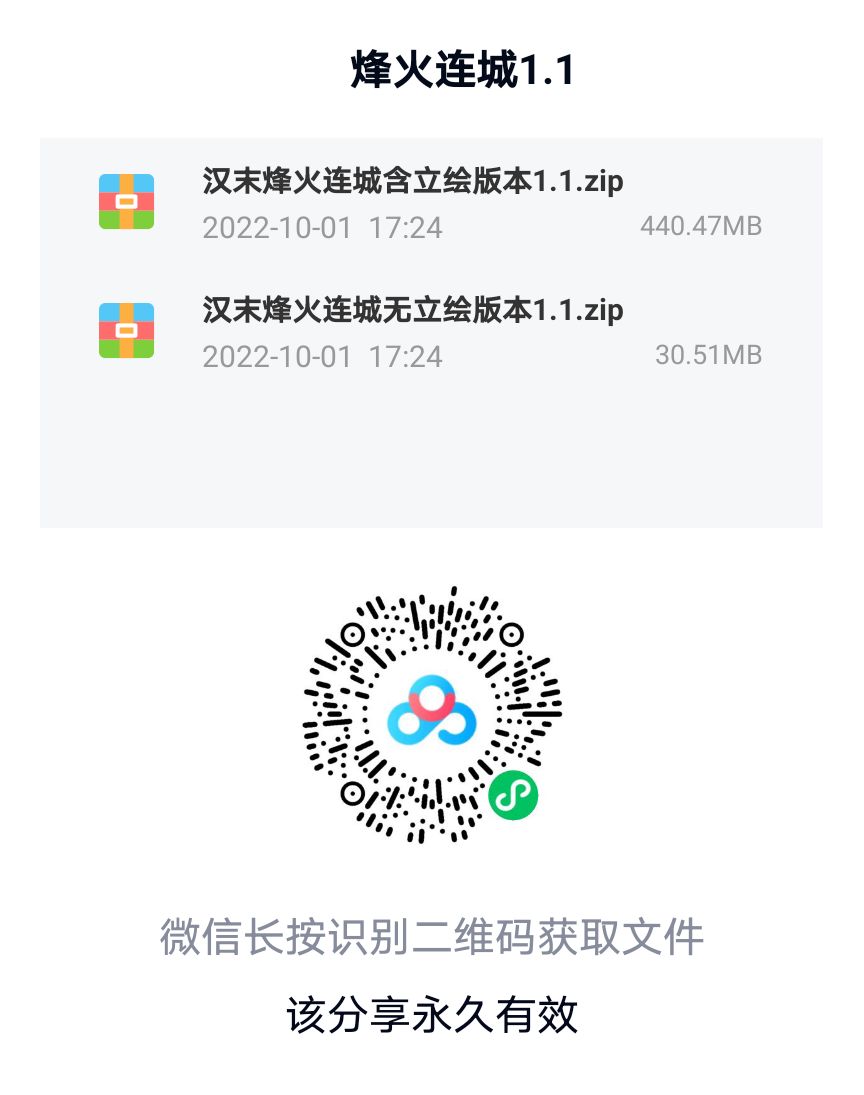Select the file size label 440.47MB
Viewport: 864px width, 1095px height.
click(701, 227)
